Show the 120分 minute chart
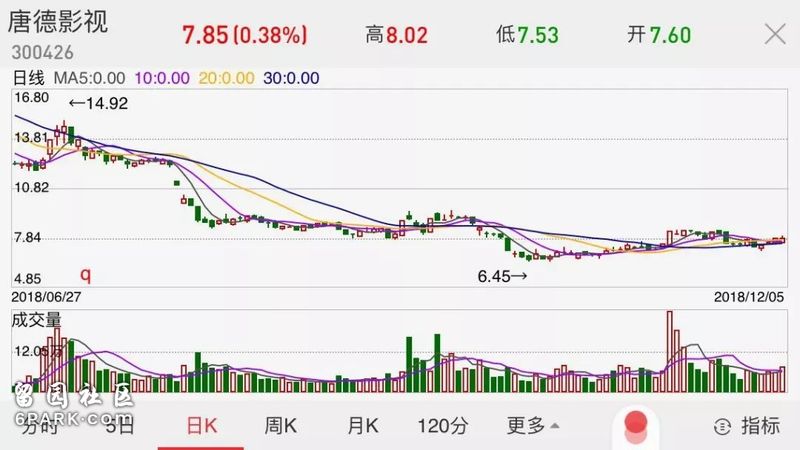The width and height of the screenshot is (800, 450). tap(442, 426)
